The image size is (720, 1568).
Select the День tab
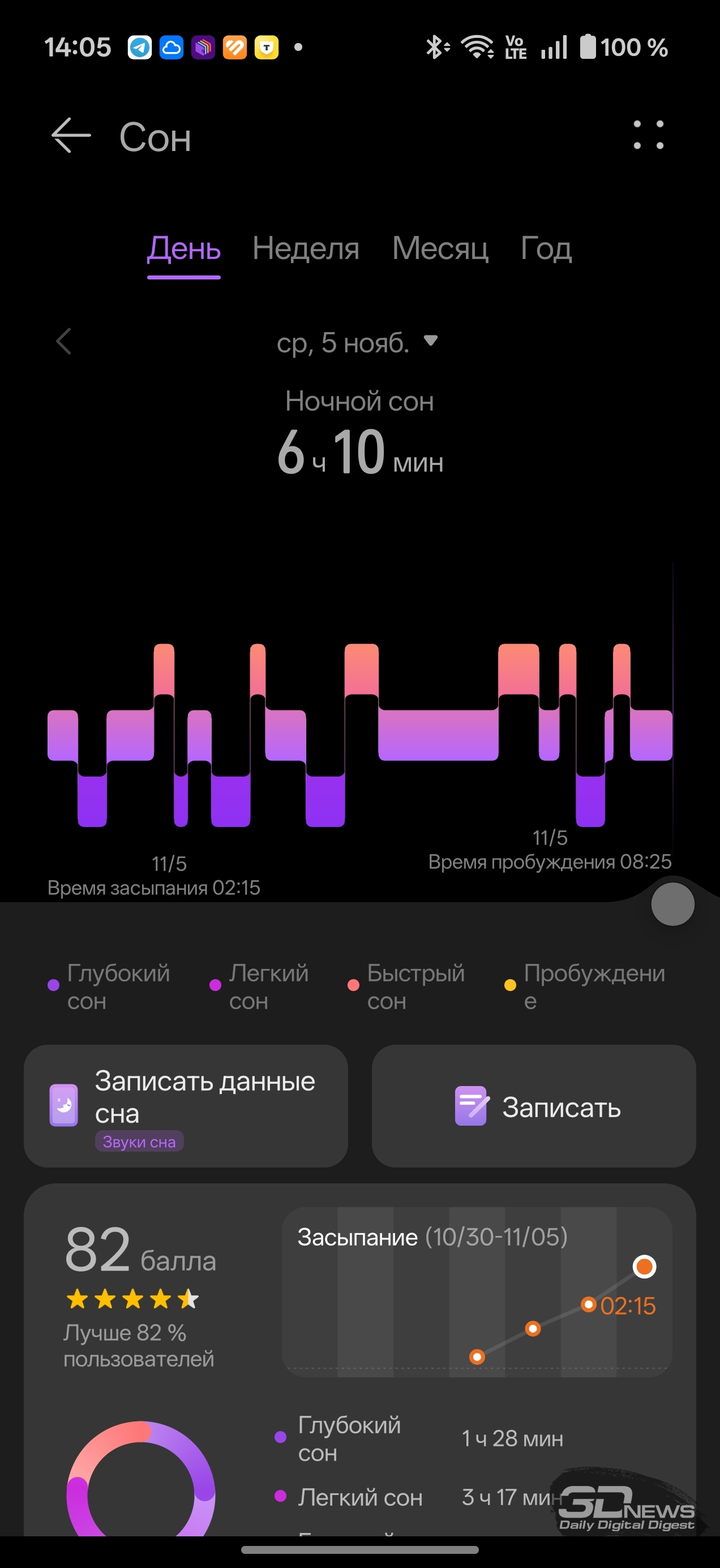(183, 249)
